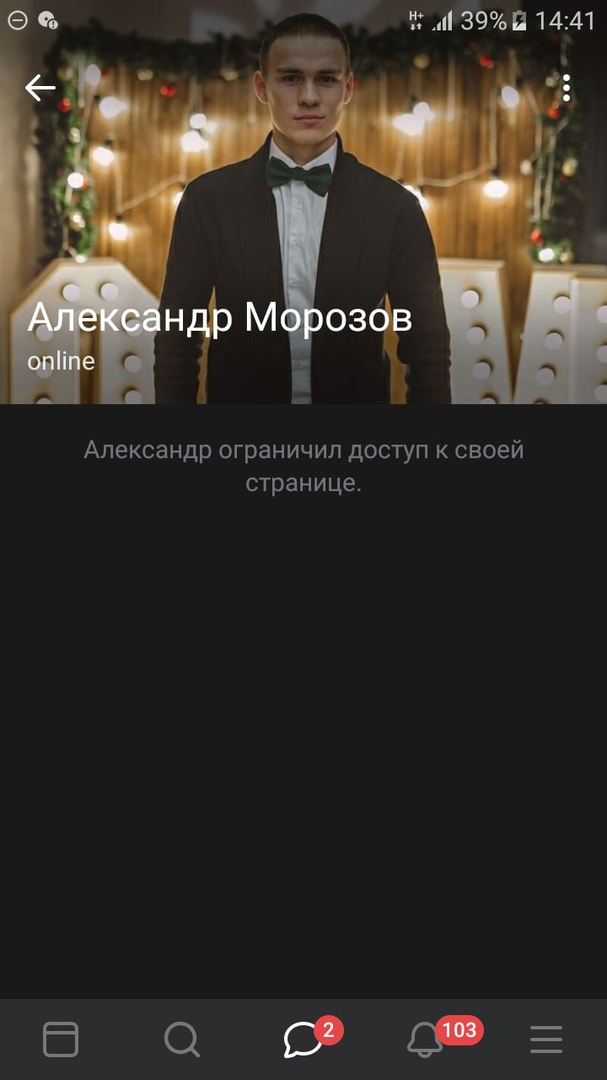This screenshot has width=607, height=1080.
Task: Go back using the arrow icon
Action: point(40,88)
